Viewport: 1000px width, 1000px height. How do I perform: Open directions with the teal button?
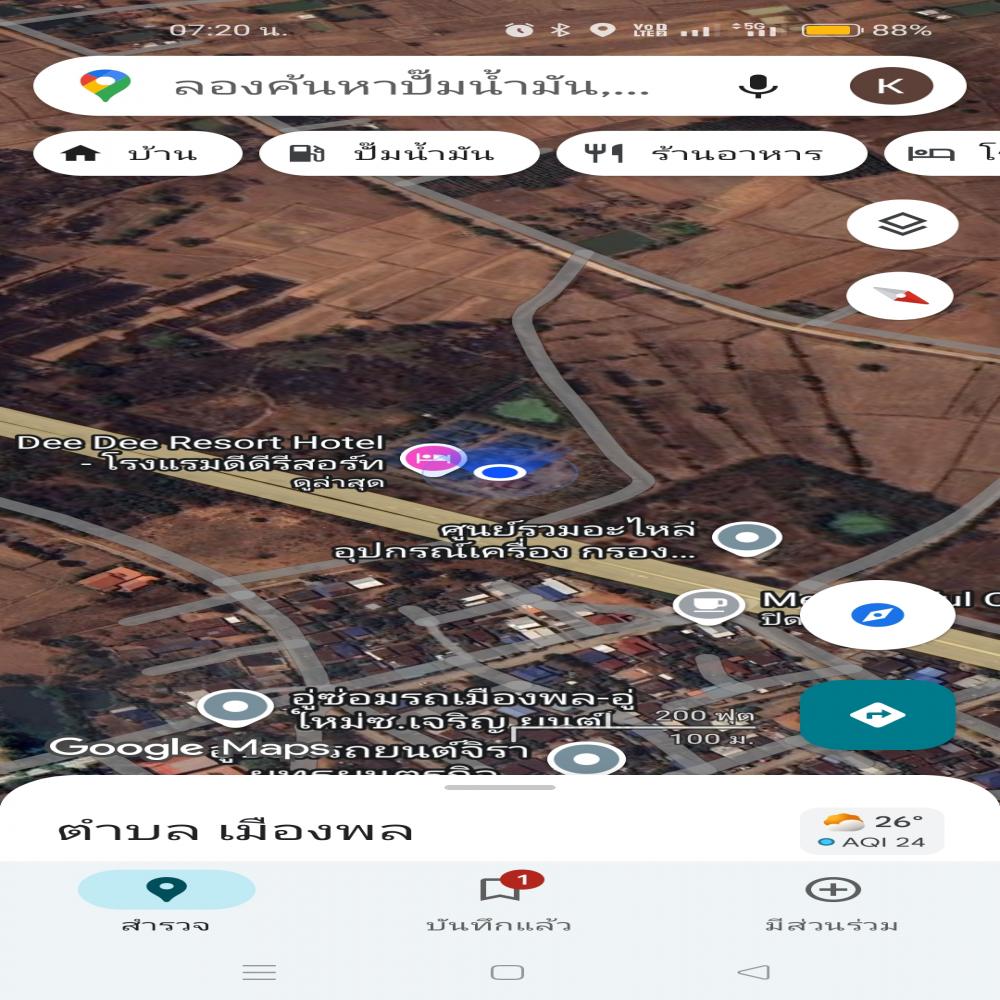pyautogui.click(x=877, y=715)
